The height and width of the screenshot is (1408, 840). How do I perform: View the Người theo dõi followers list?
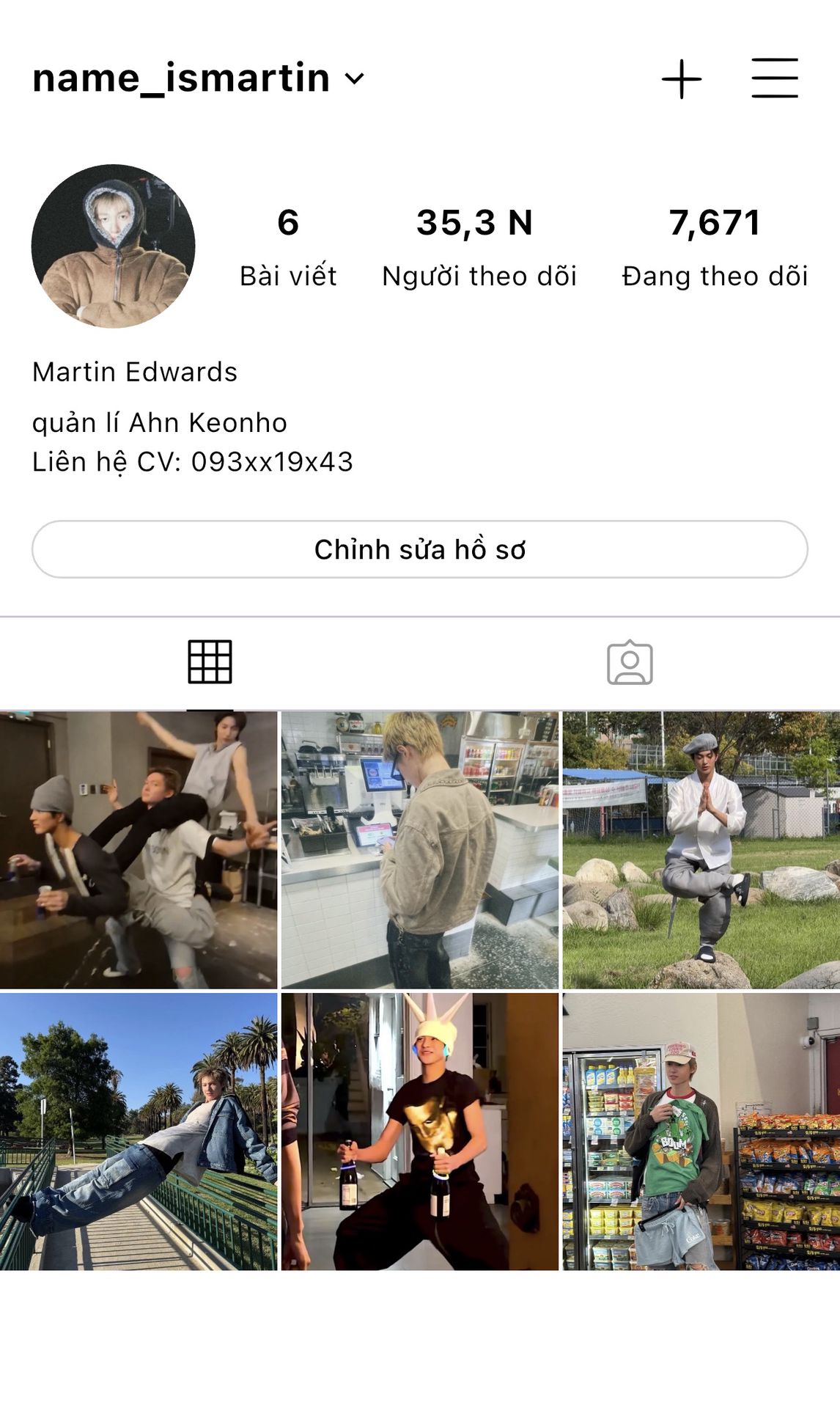479,247
